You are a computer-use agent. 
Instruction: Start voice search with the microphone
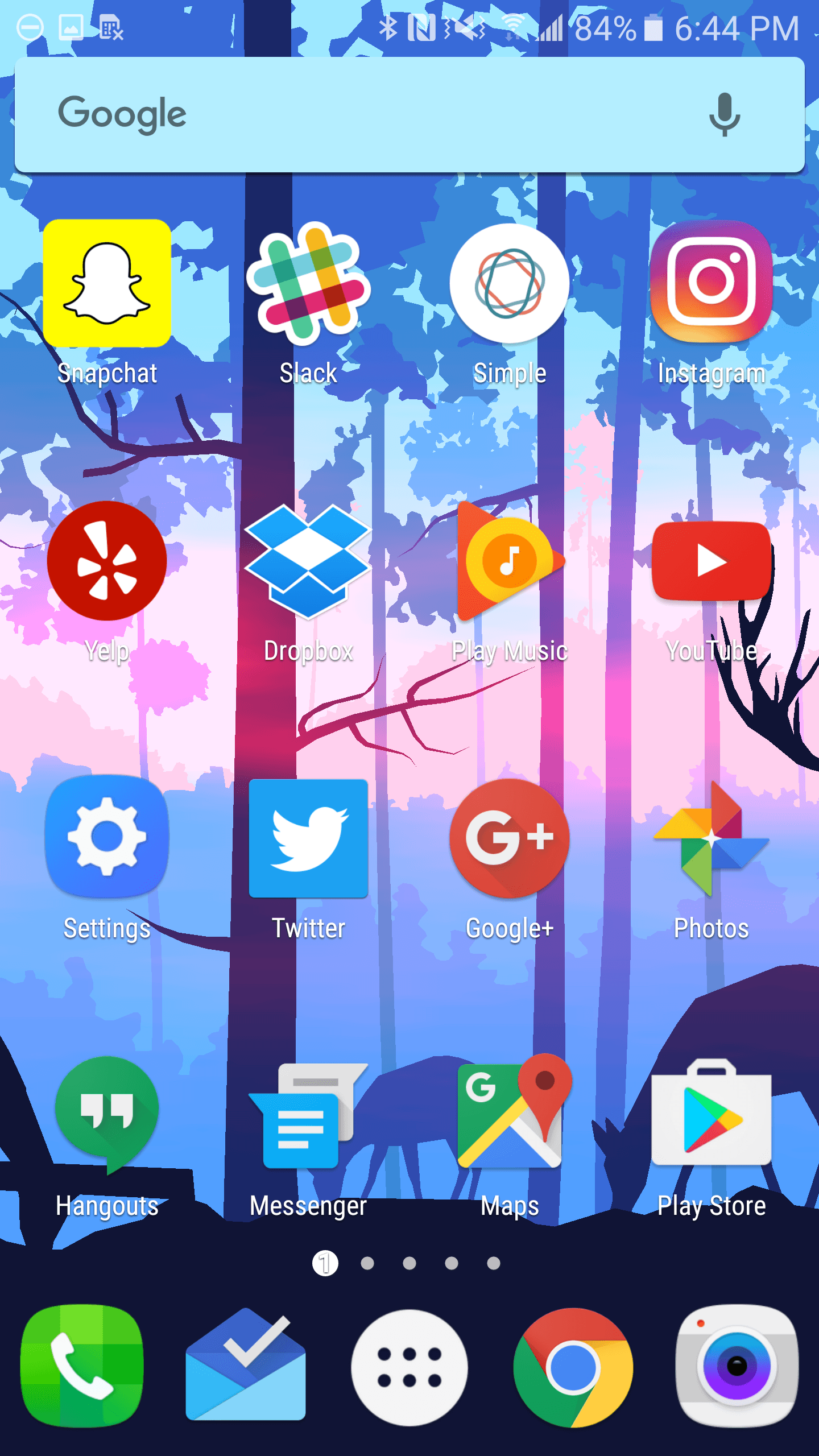pos(724,115)
